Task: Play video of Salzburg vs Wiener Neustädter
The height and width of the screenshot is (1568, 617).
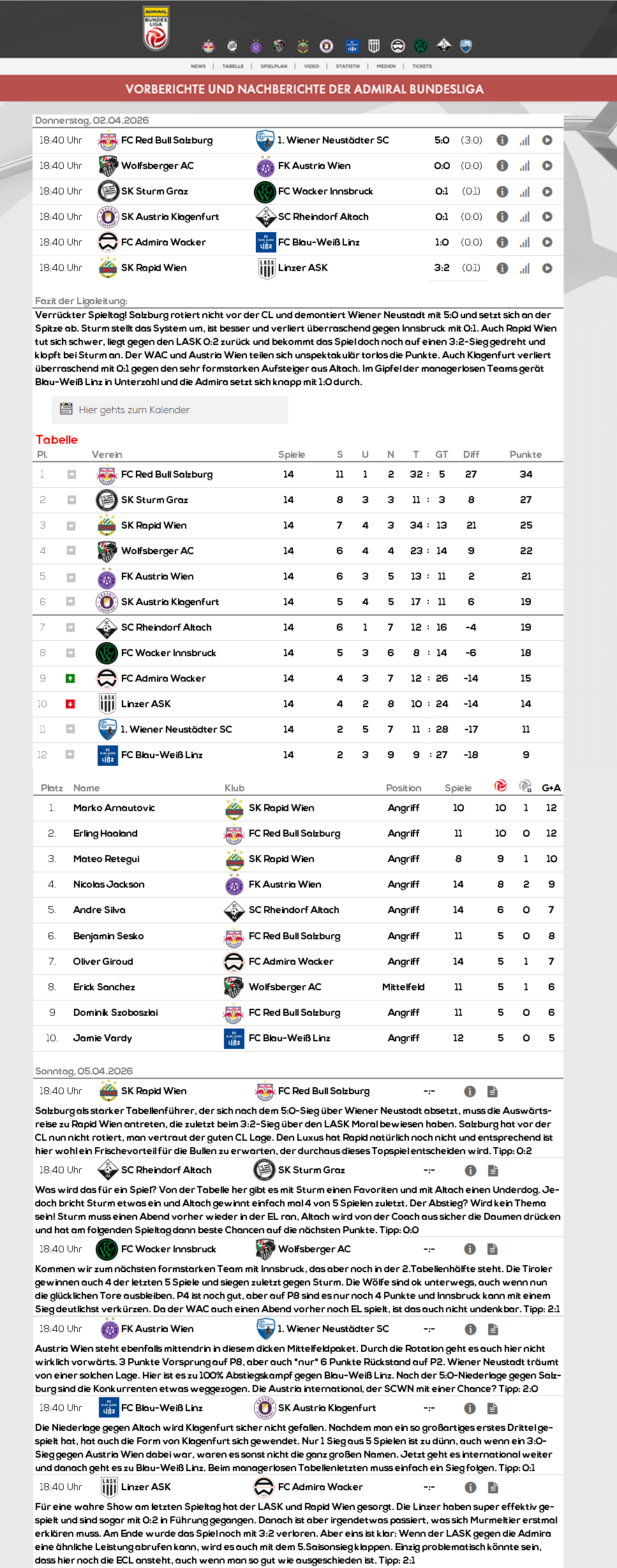Action: pos(547,140)
